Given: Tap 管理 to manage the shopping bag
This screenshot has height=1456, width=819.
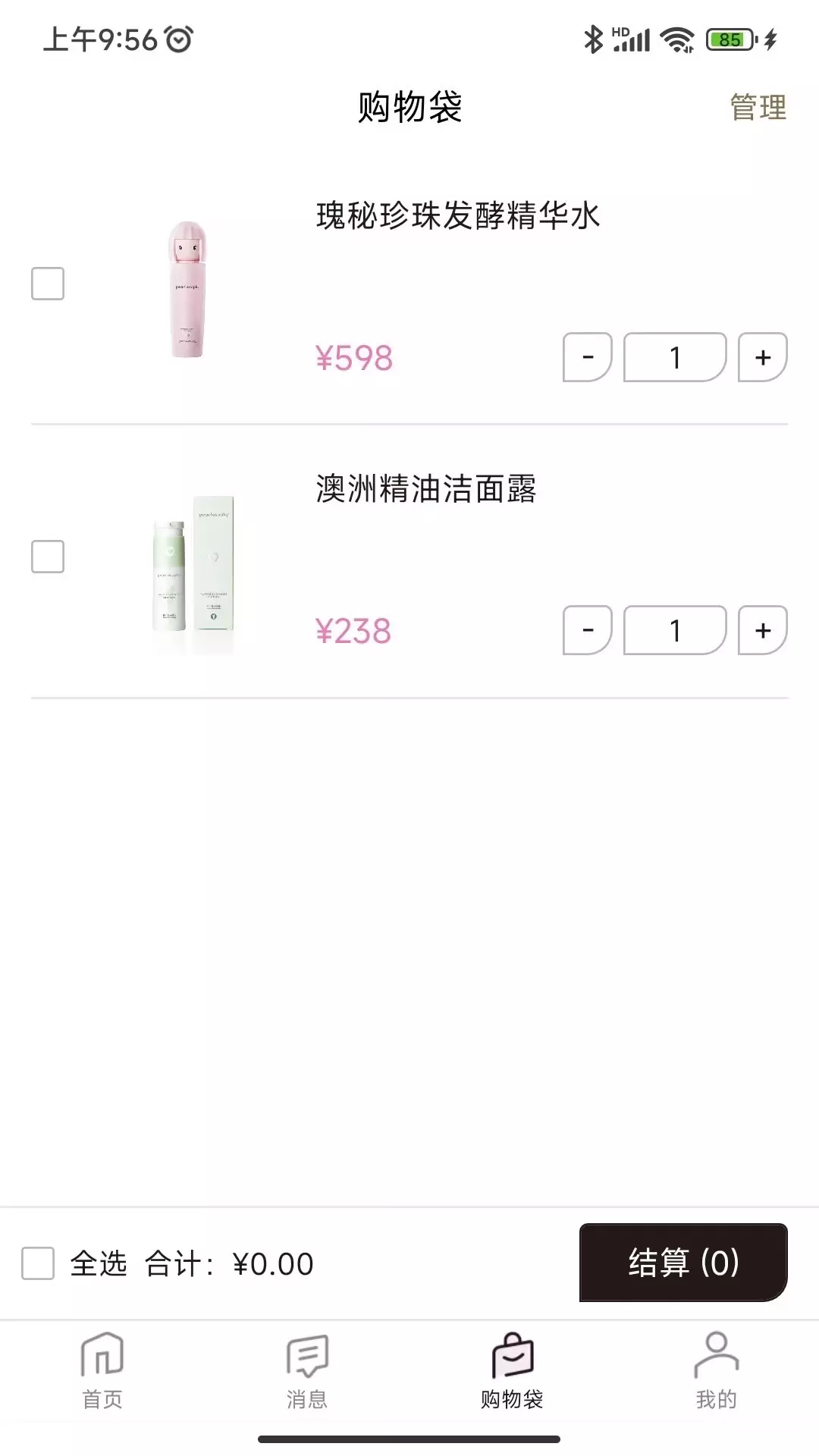Looking at the screenshot, I should click(x=758, y=107).
